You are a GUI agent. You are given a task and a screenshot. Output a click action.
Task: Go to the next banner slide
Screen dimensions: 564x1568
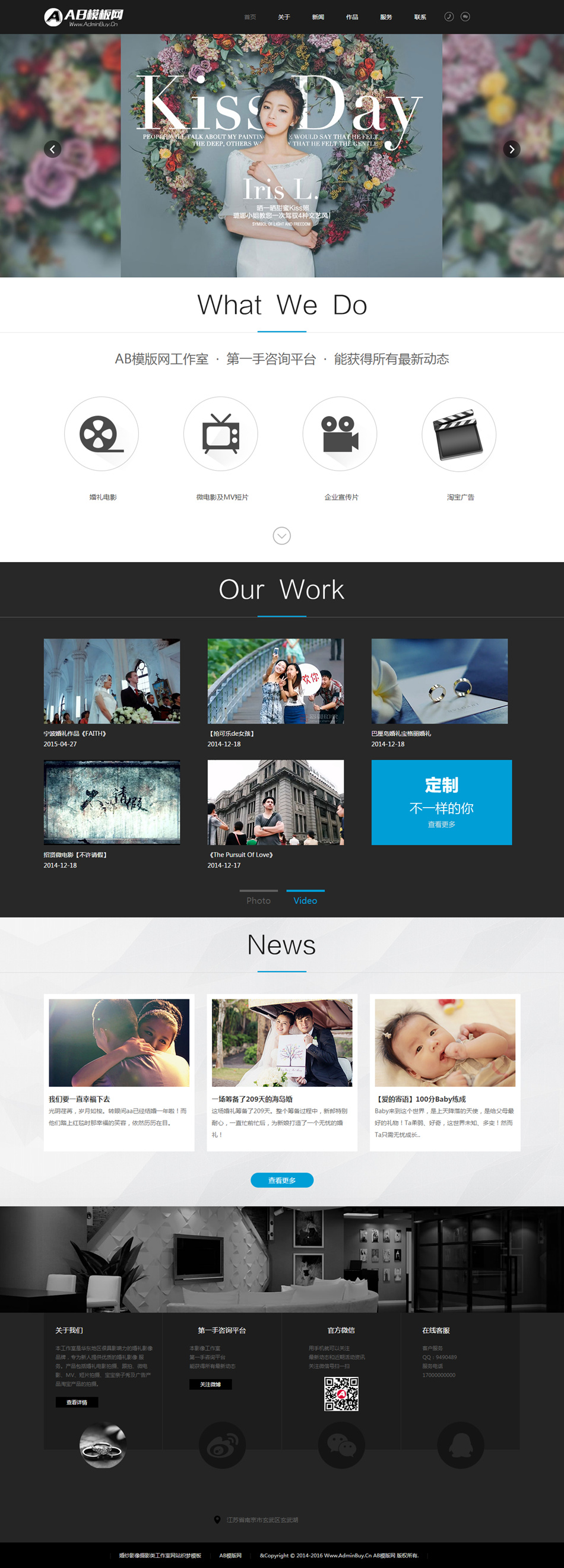point(511,149)
